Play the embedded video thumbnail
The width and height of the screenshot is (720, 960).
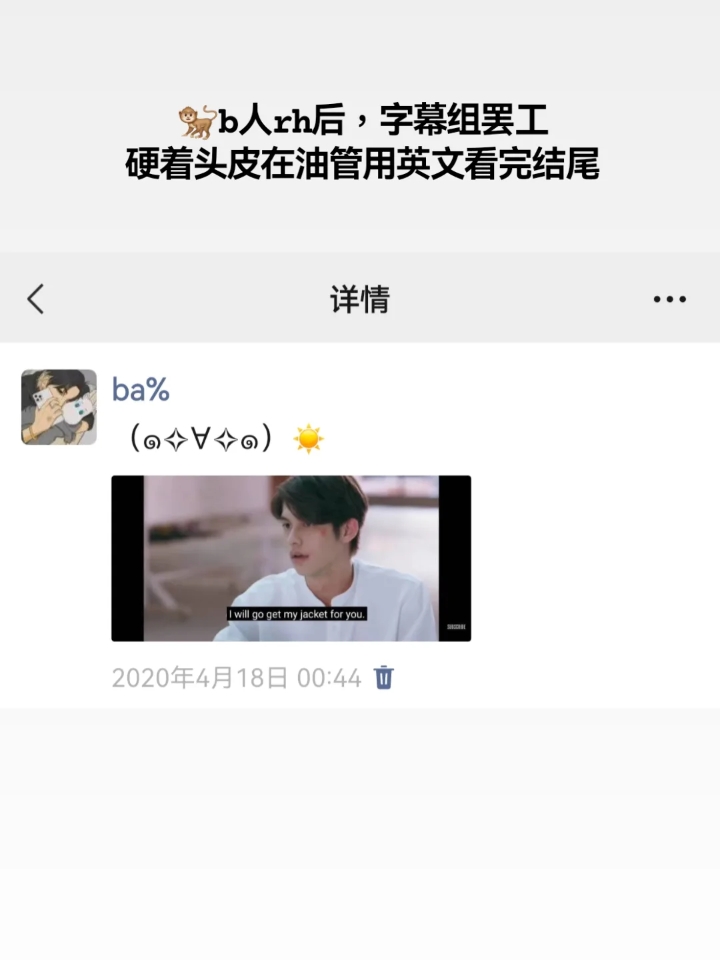tap(290, 557)
